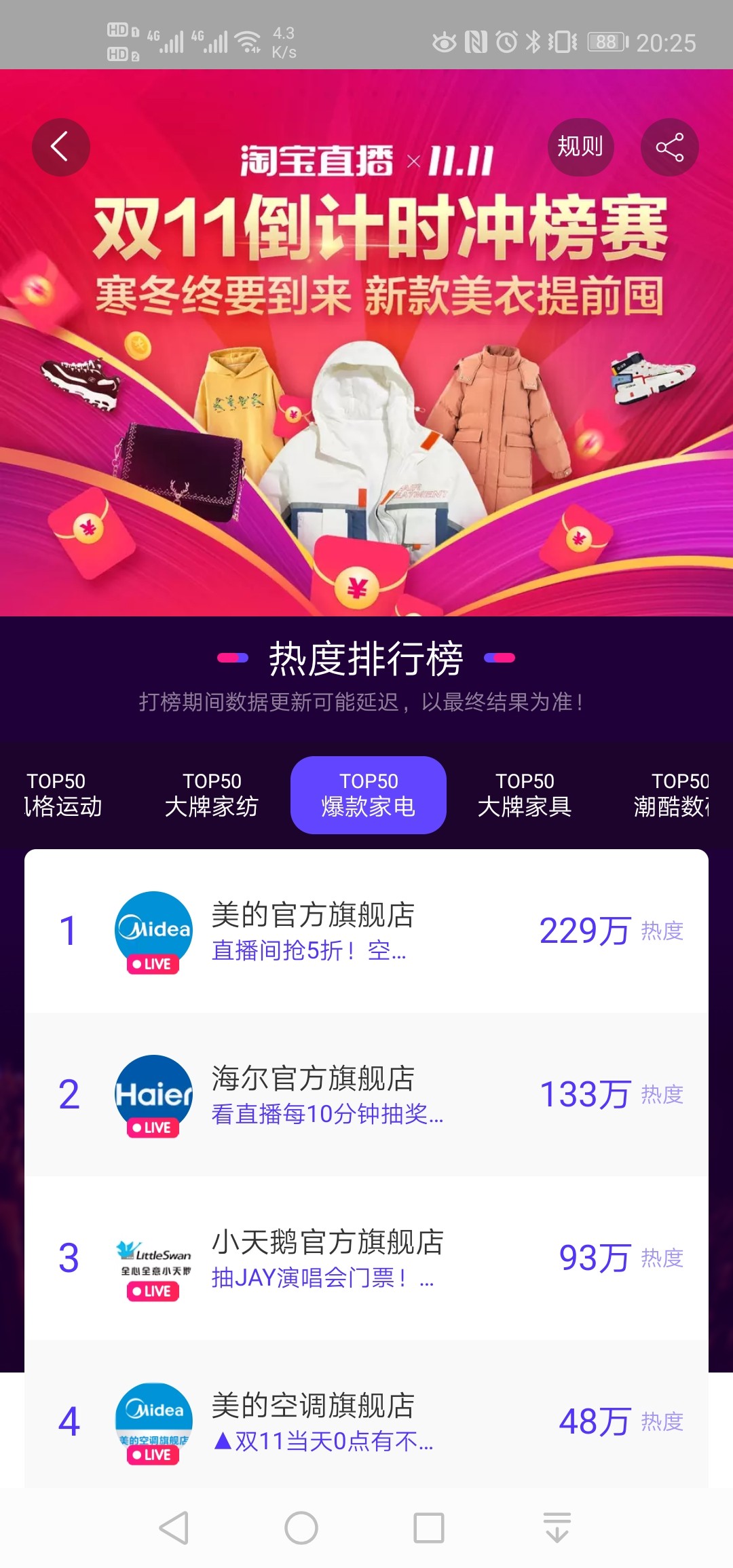Screen dimensions: 733x1568
Task: Open 海尔官方旗舰店 ranking entry
Action: [366, 1095]
